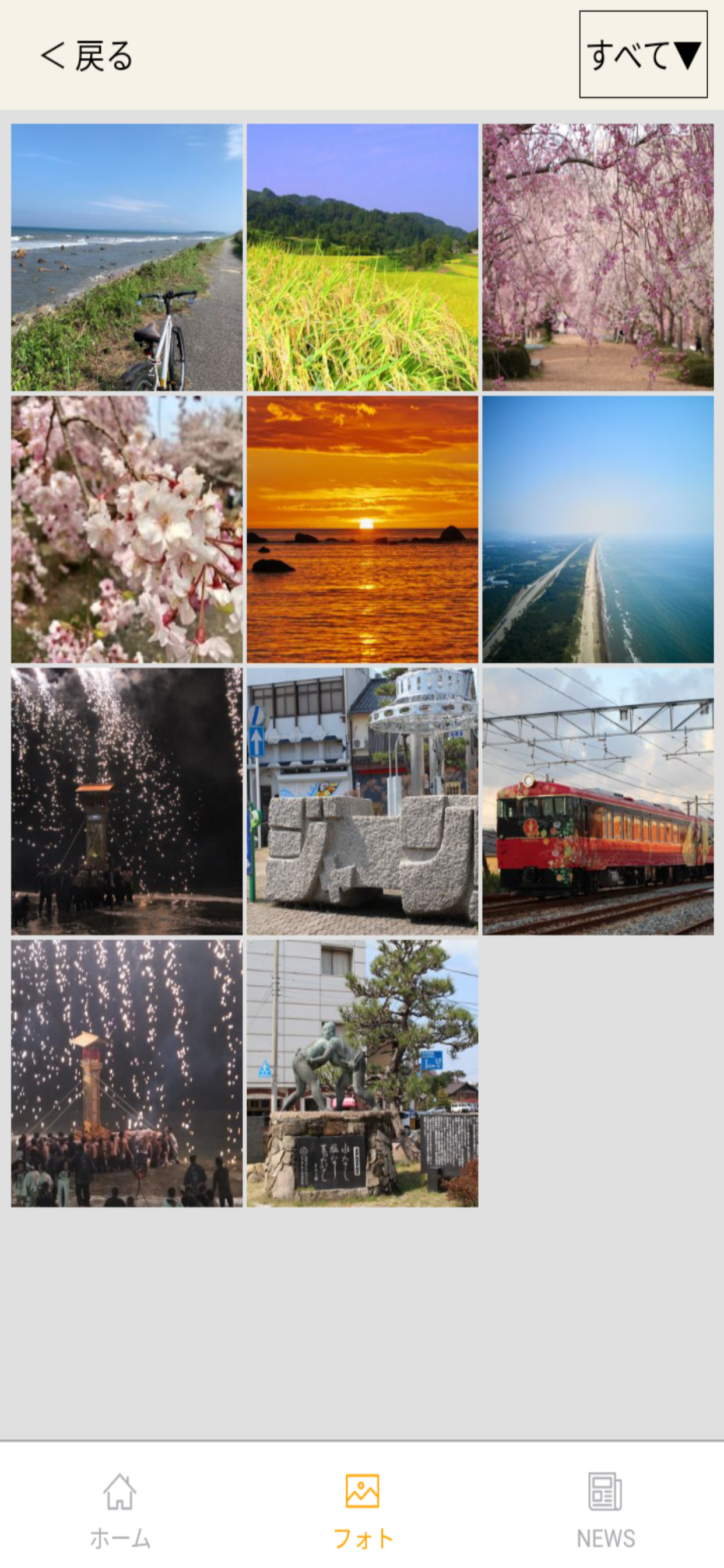Screen dimensions: 724x1568
Task: Open the night fireworks tower photo without crowd
Action: pyautogui.click(x=126, y=801)
